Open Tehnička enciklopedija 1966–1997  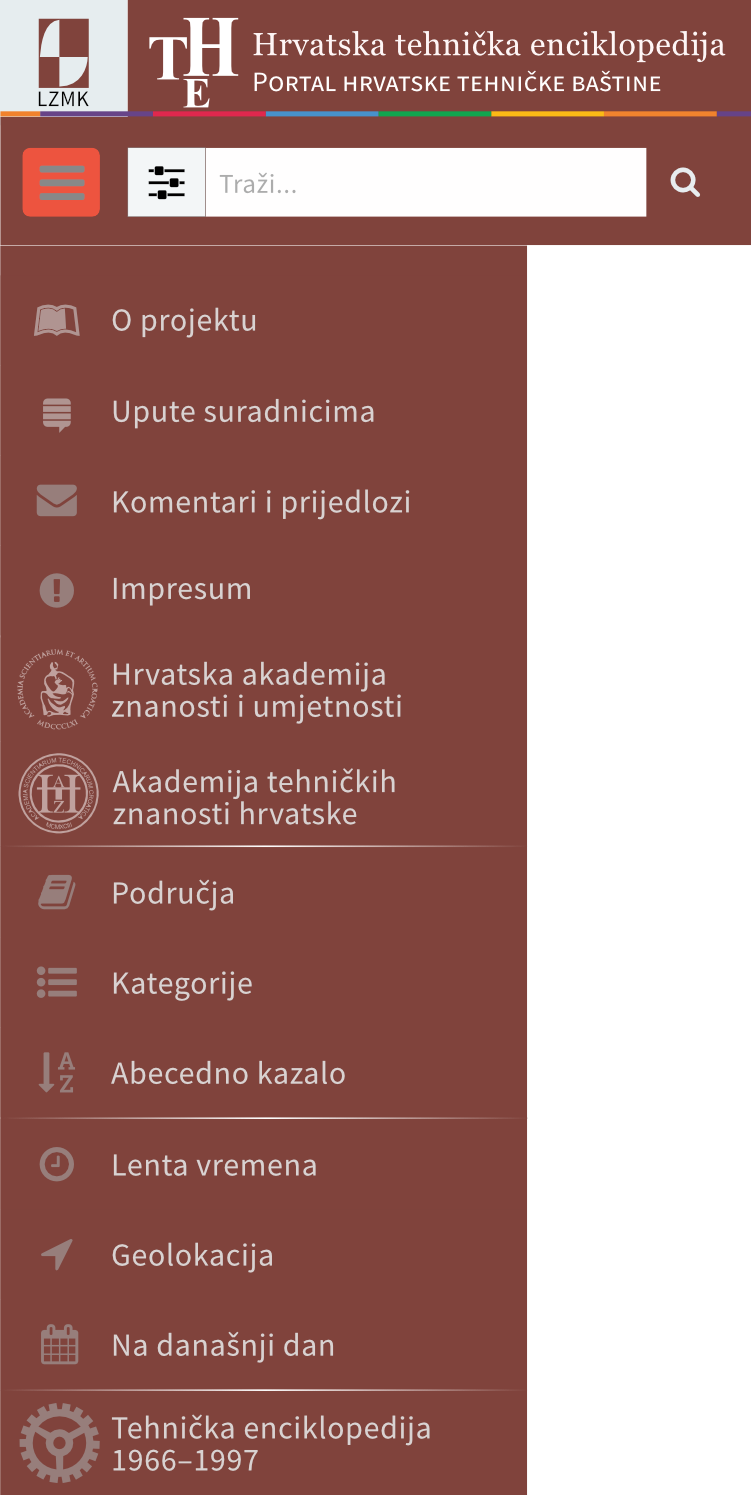point(270,1443)
